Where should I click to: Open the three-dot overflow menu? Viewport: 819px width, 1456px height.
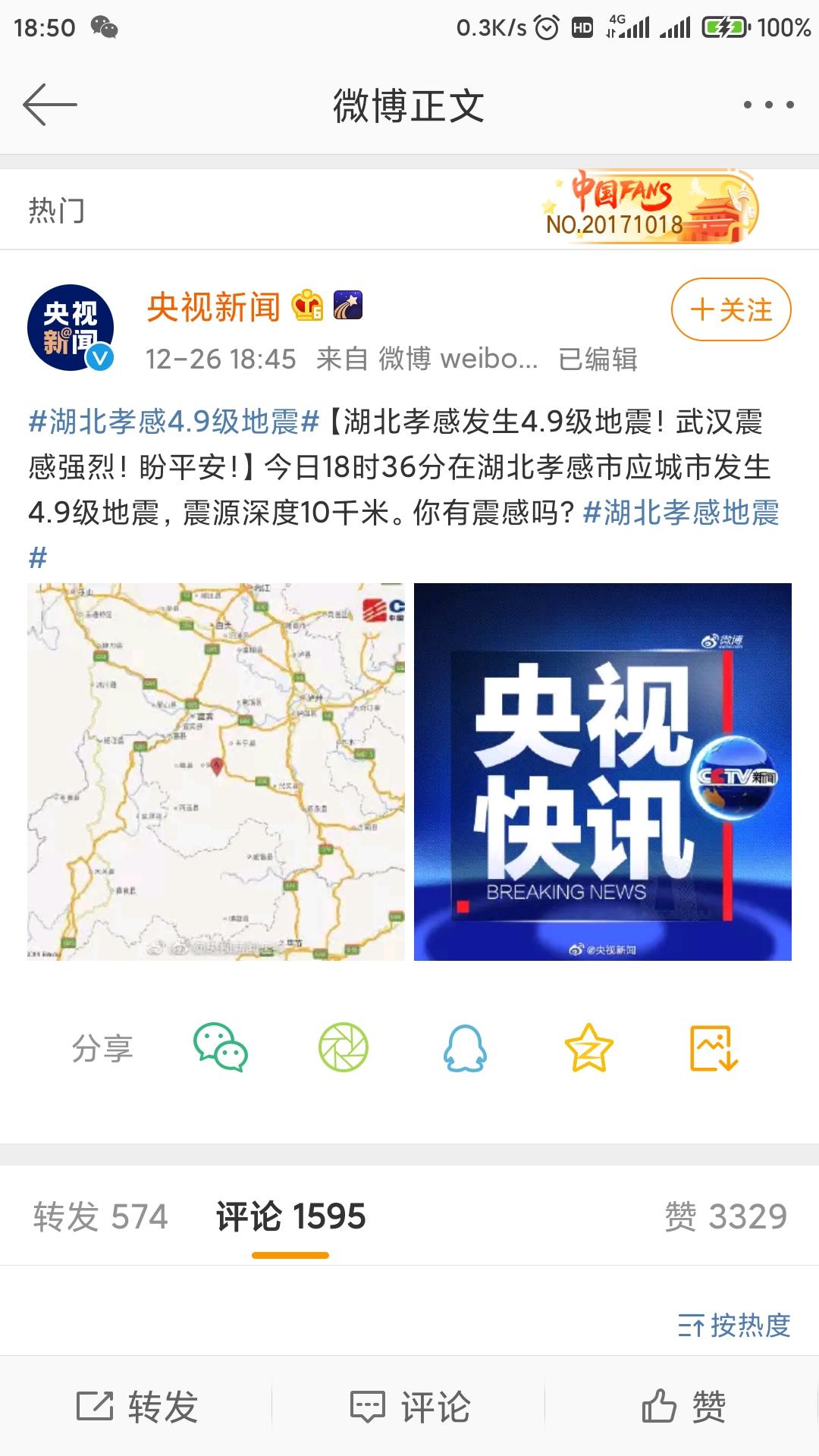pyautogui.click(x=768, y=105)
